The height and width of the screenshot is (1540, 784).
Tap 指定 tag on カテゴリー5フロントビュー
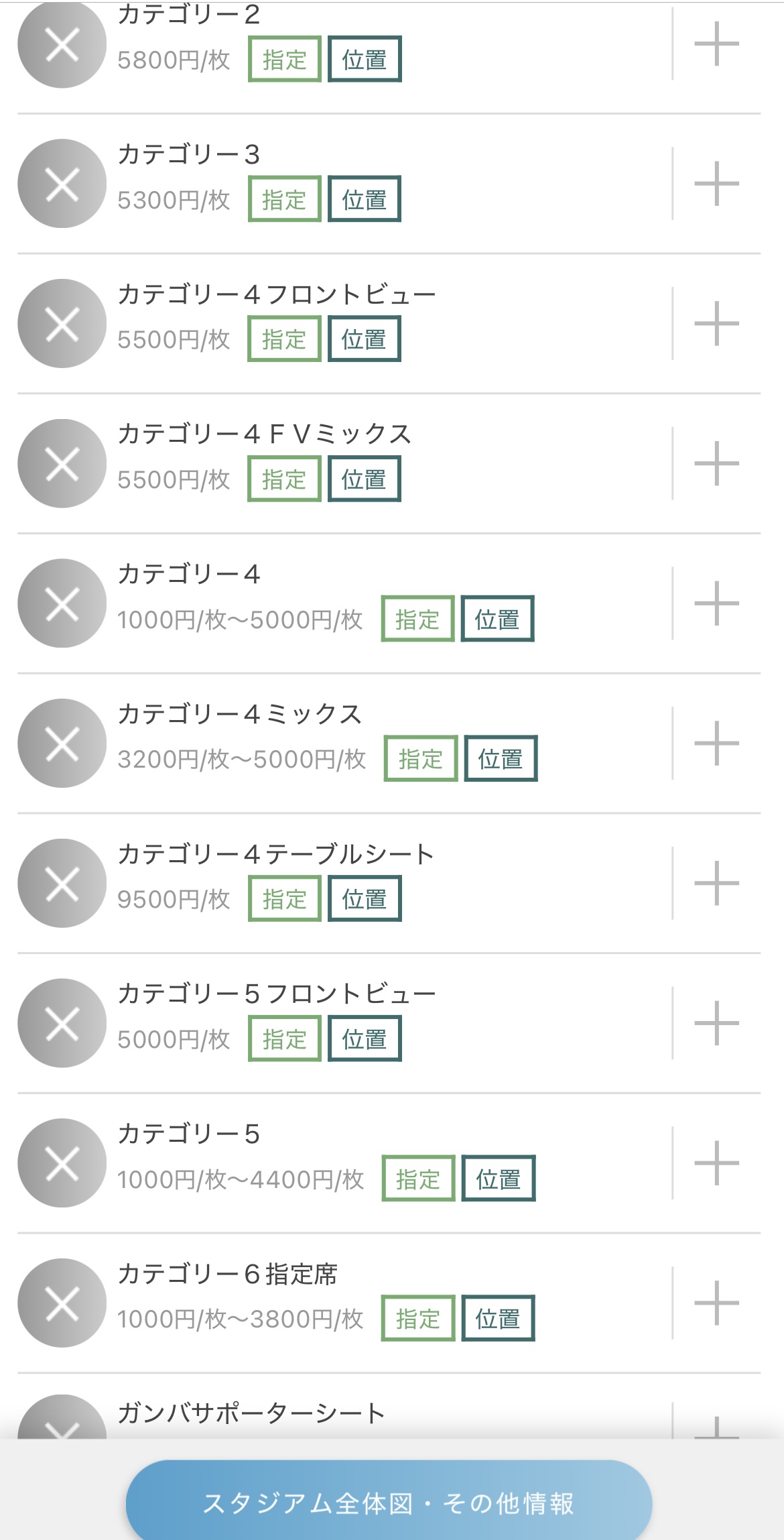point(285,1039)
